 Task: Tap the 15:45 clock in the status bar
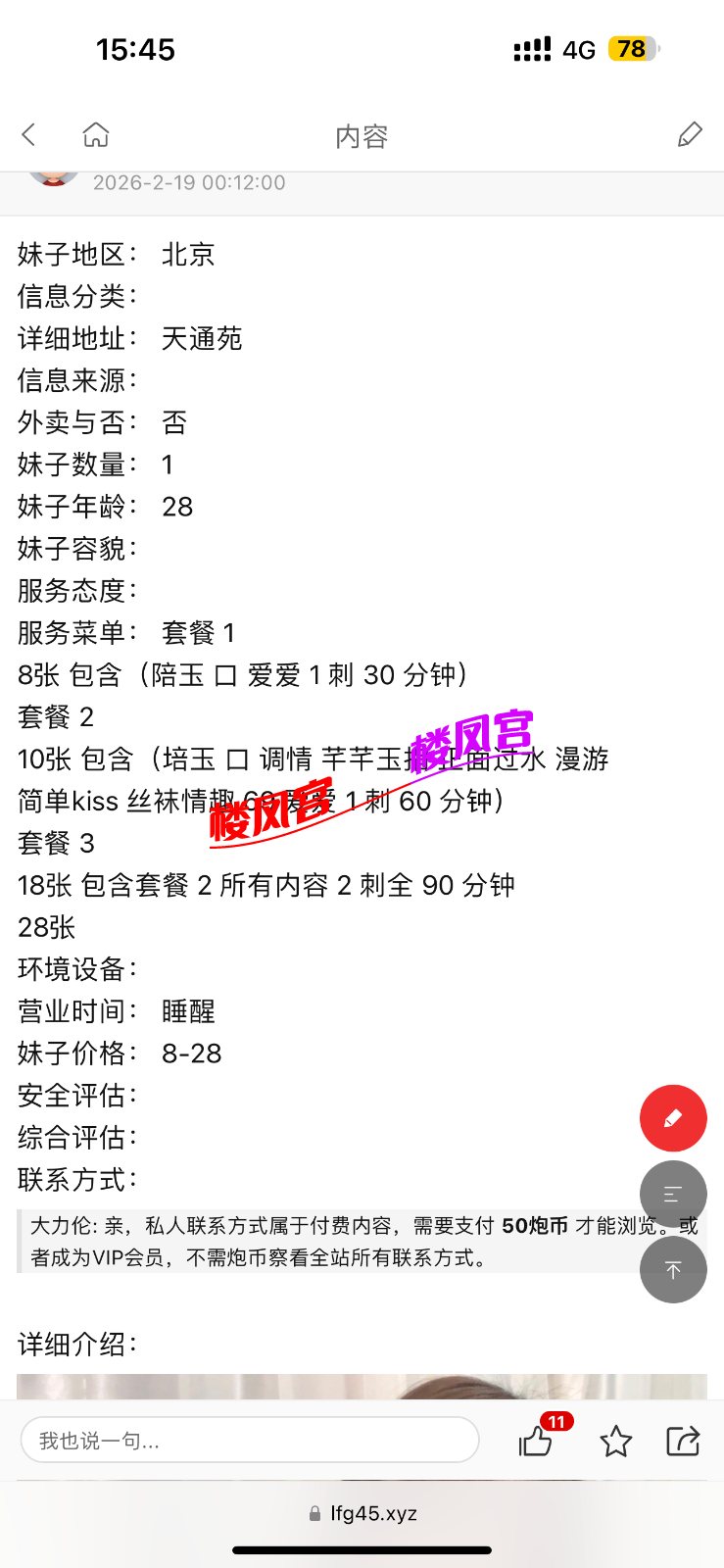[x=136, y=49]
